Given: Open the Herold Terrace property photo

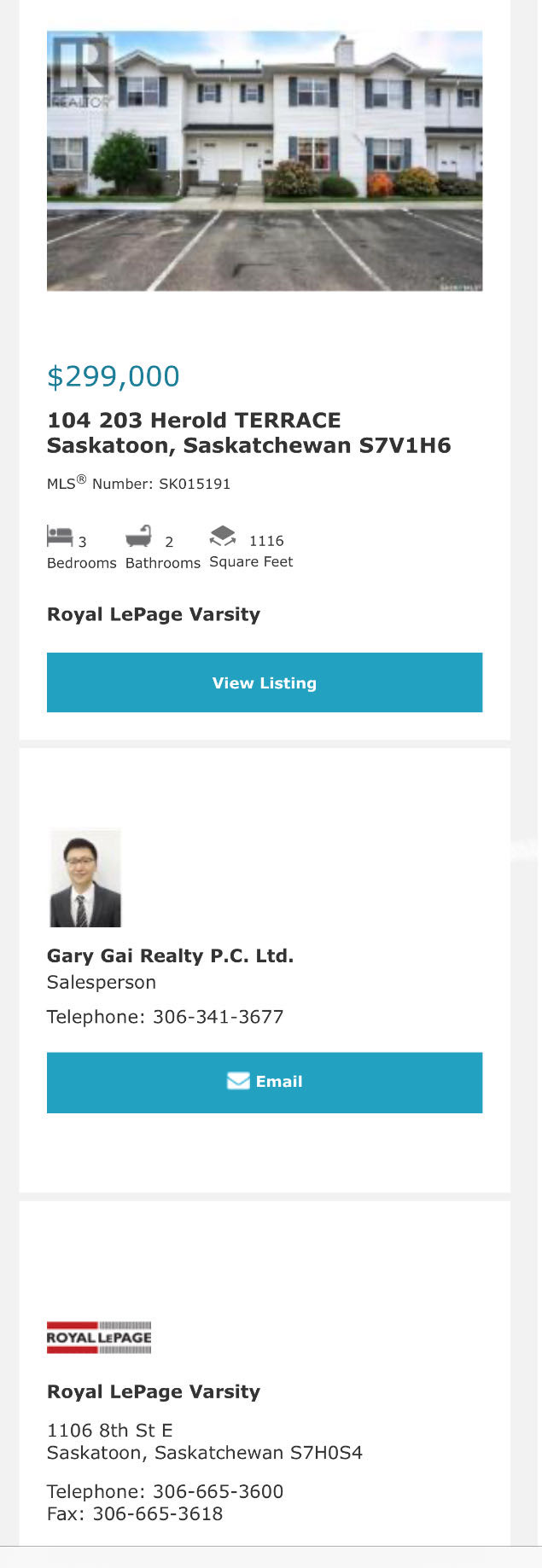Looking at the screenshot, I should [264, 161].
